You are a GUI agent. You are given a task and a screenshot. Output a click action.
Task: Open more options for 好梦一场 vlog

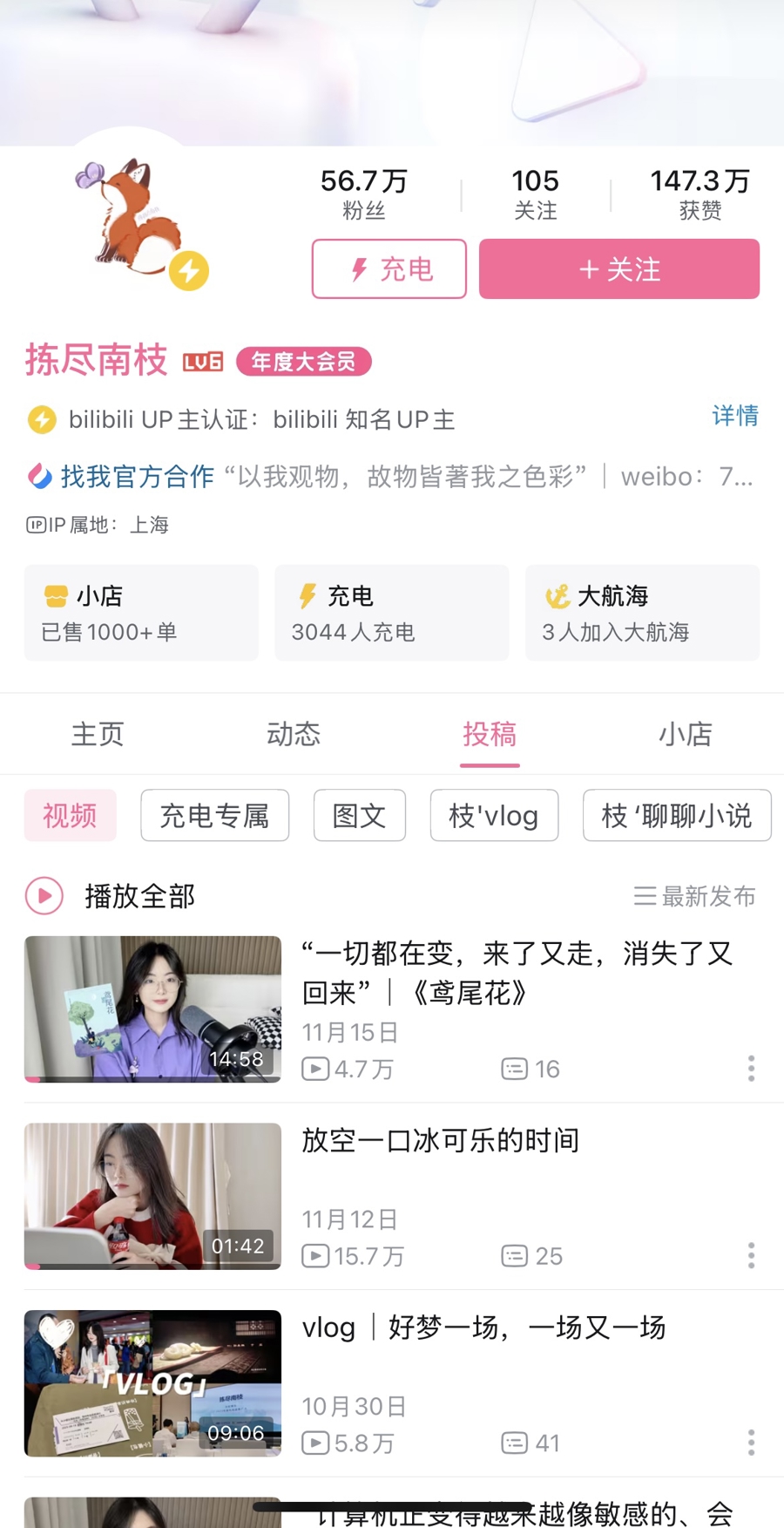(751, 1443)
